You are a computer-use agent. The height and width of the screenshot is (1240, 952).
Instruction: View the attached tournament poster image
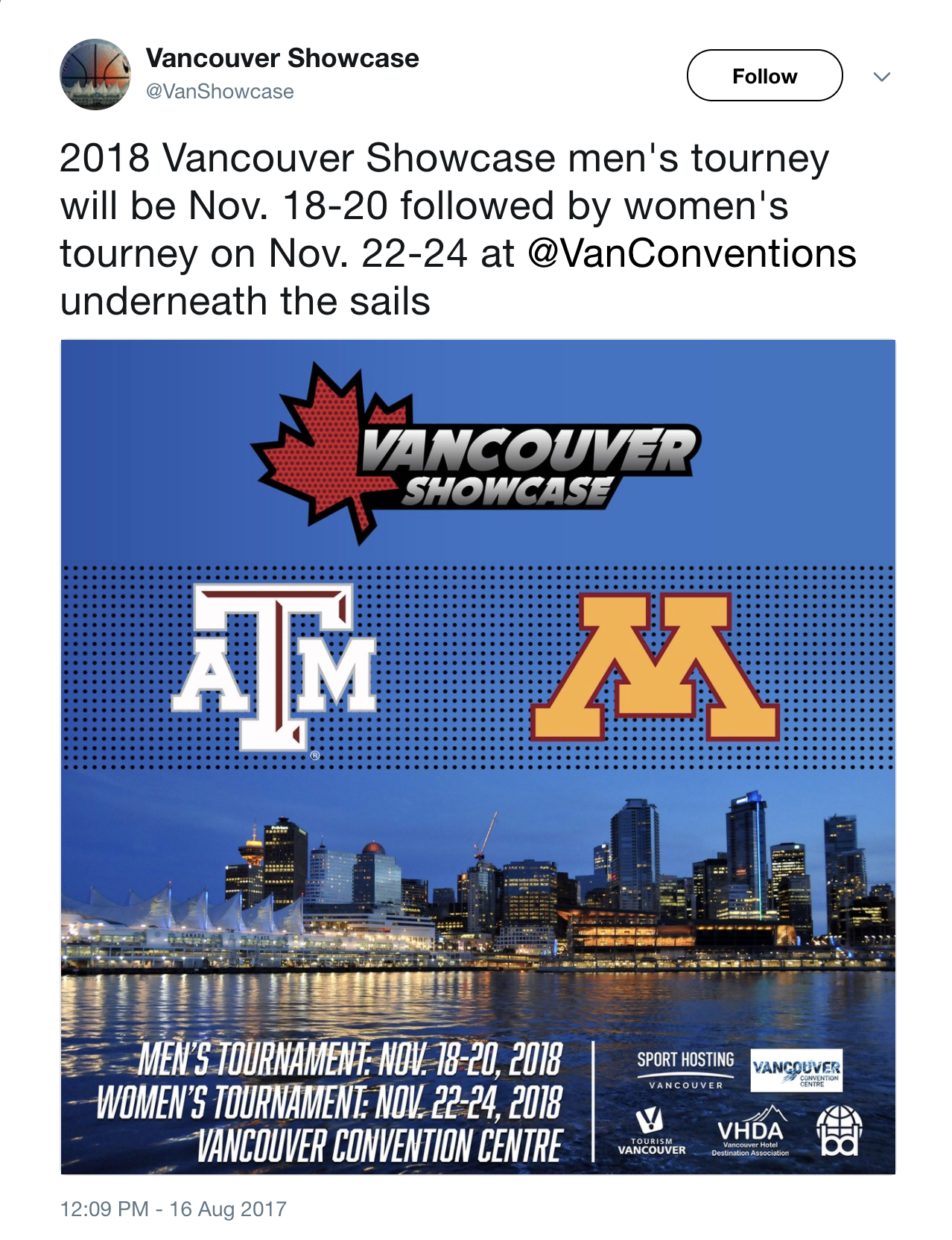click(477, 756)
